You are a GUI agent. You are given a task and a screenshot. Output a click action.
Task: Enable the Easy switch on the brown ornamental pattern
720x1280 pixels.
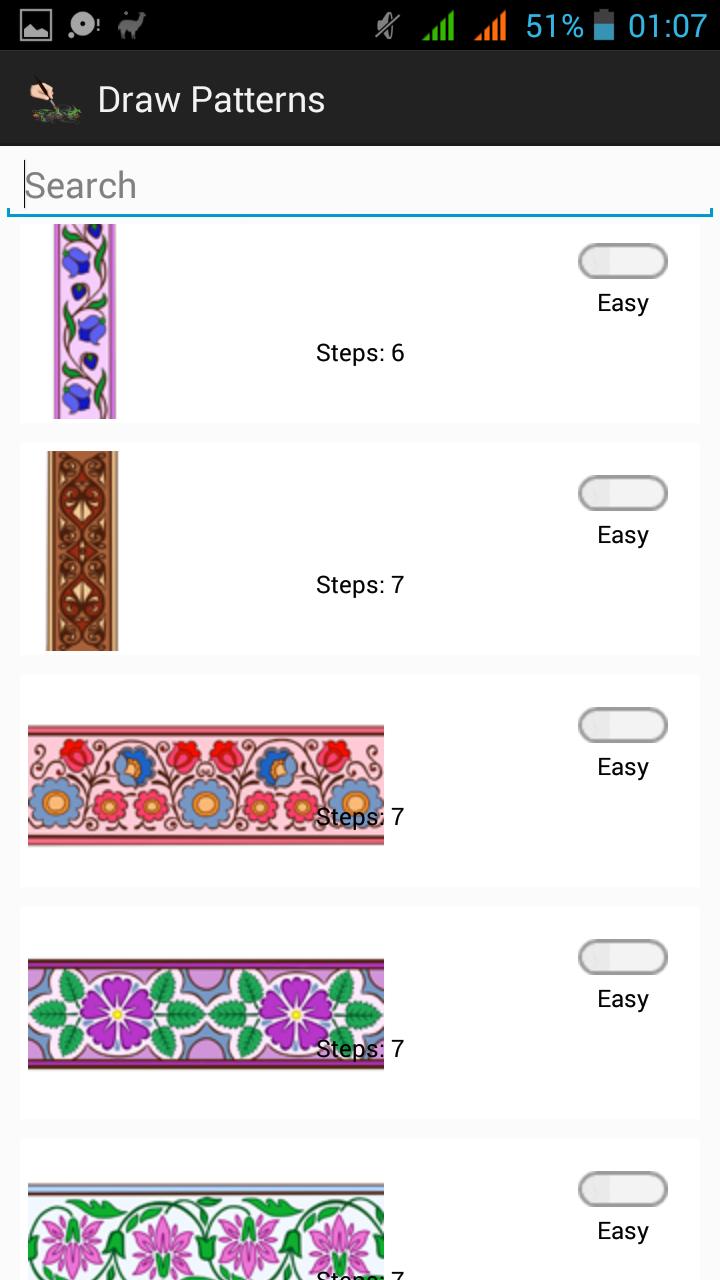tap(622, 493)
